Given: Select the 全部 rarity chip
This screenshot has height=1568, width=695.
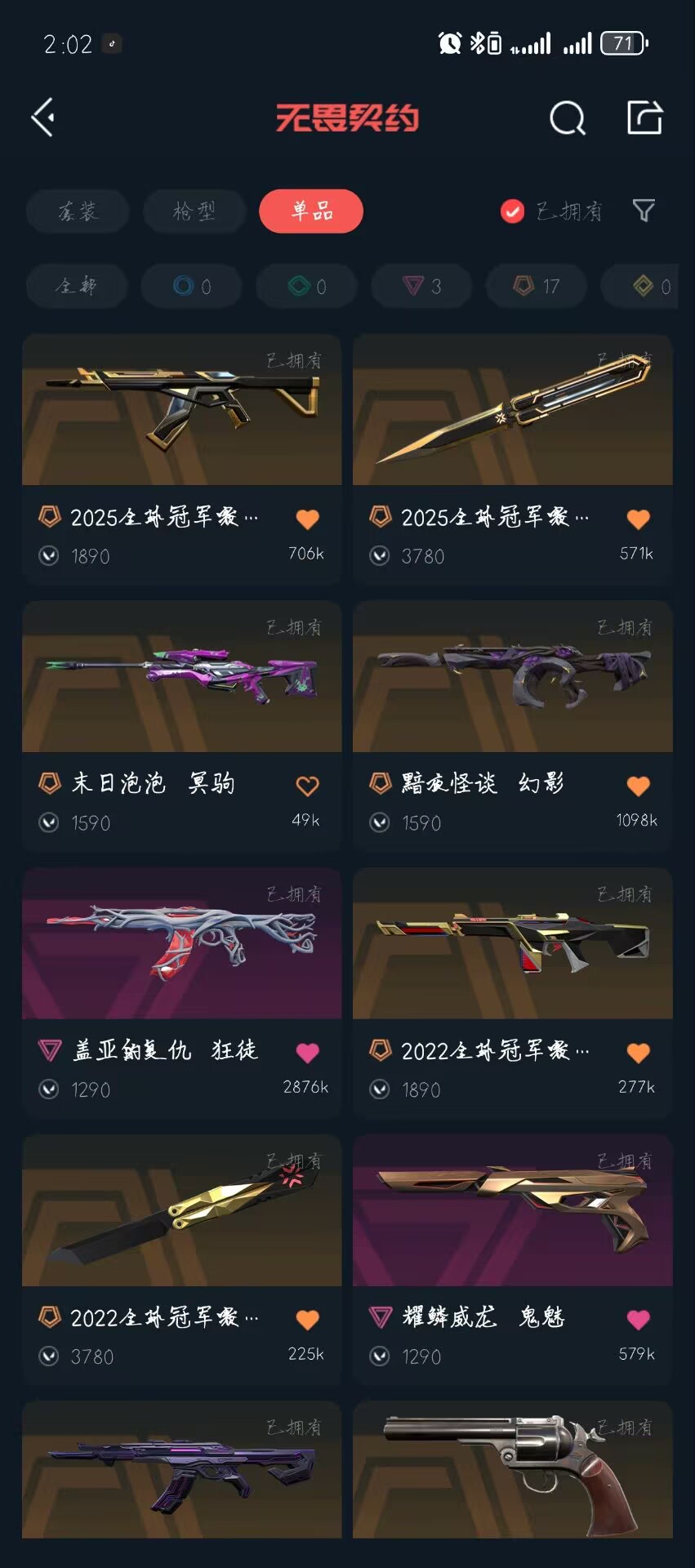Looking at the screenshot, I should coord(76,286).
